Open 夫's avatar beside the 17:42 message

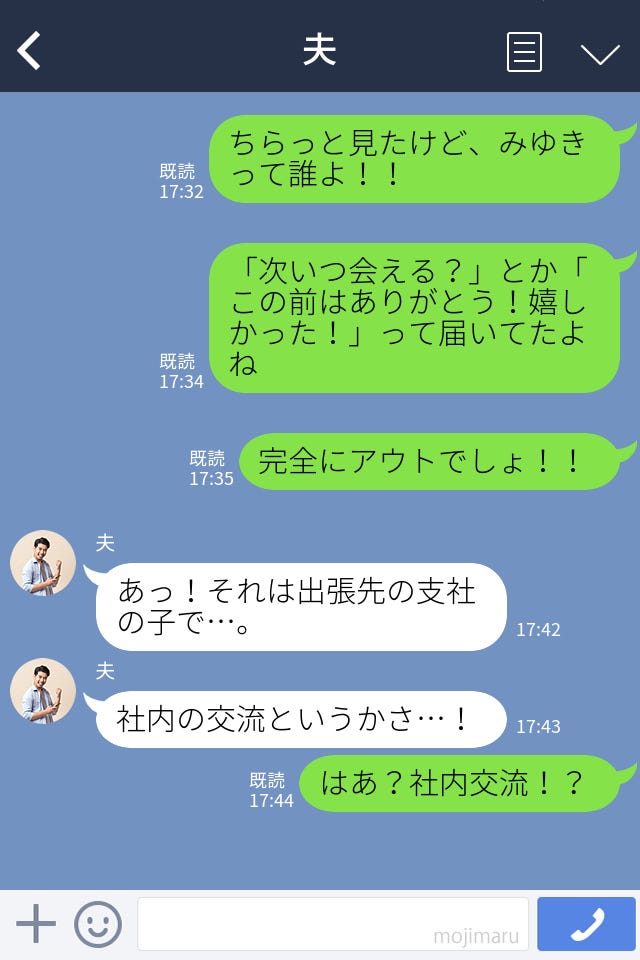tap(43, 563)
